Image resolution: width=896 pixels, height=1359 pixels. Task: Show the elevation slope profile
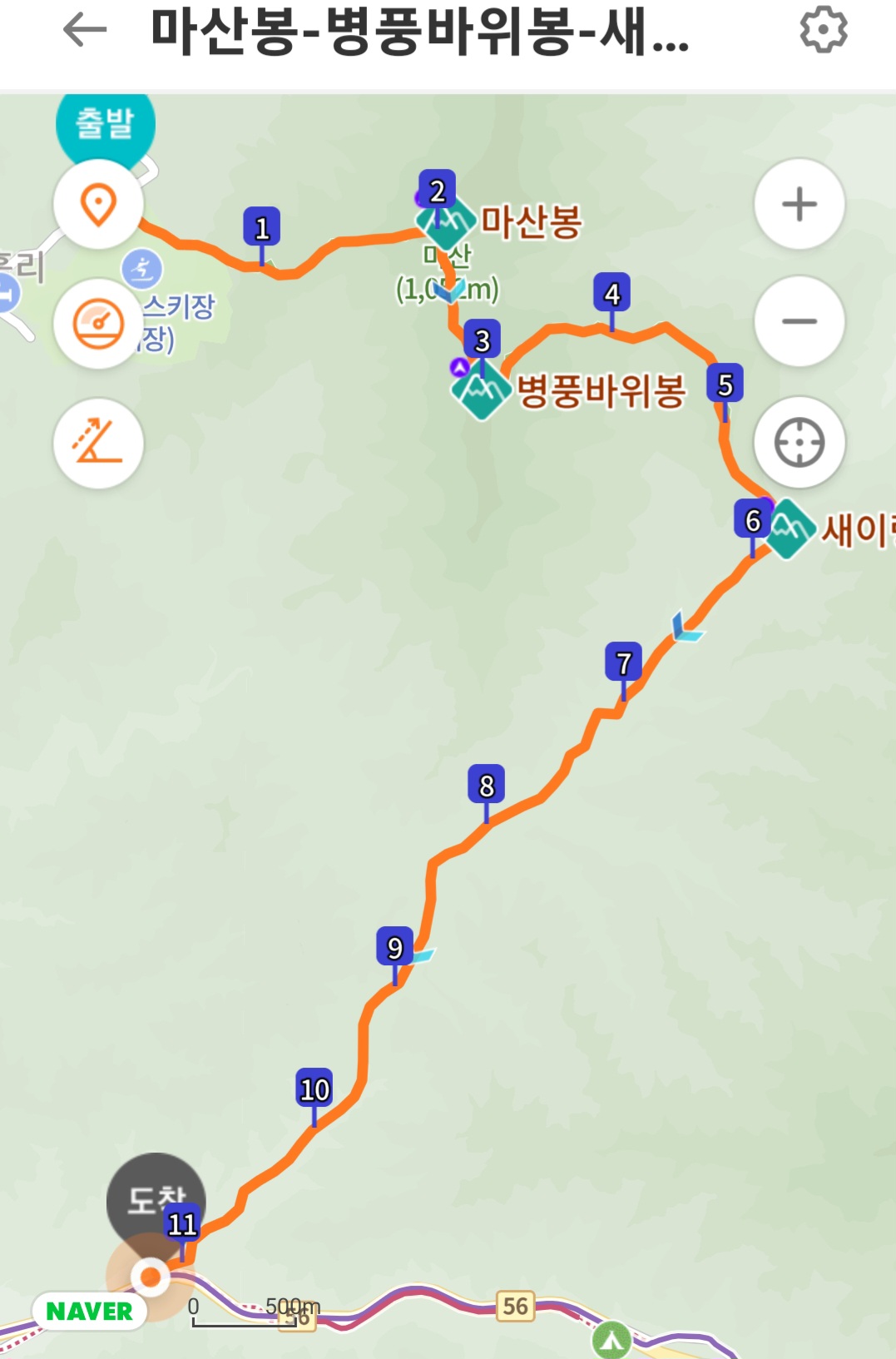pos(98,442)
